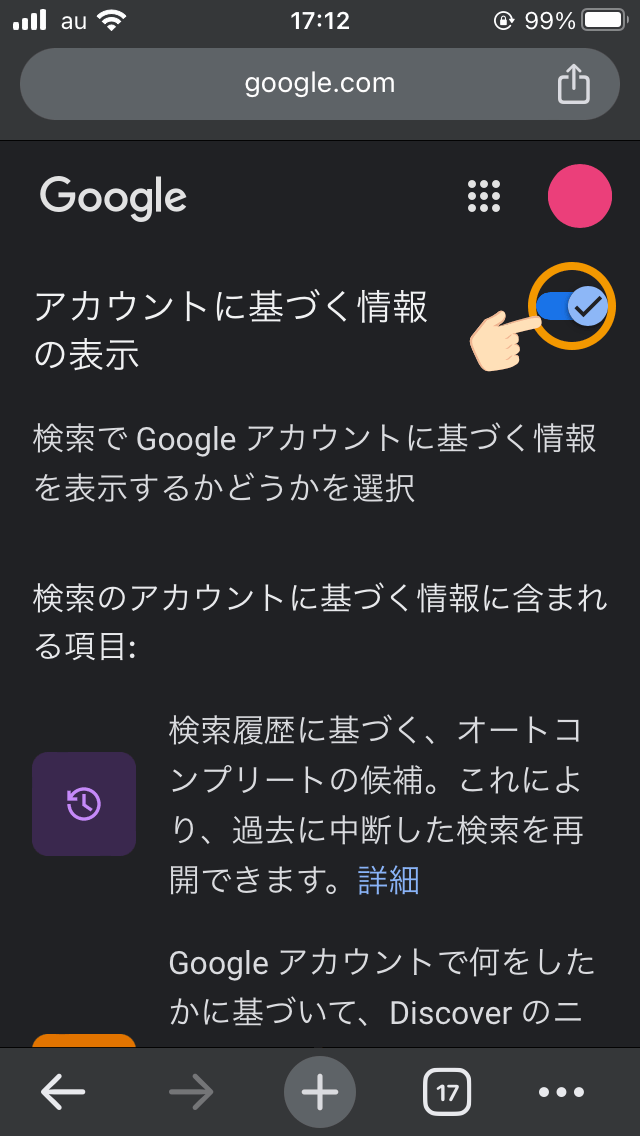Go back to the previous page
This screenshot has height=1136, width=640.
(x=63, y=1091)
